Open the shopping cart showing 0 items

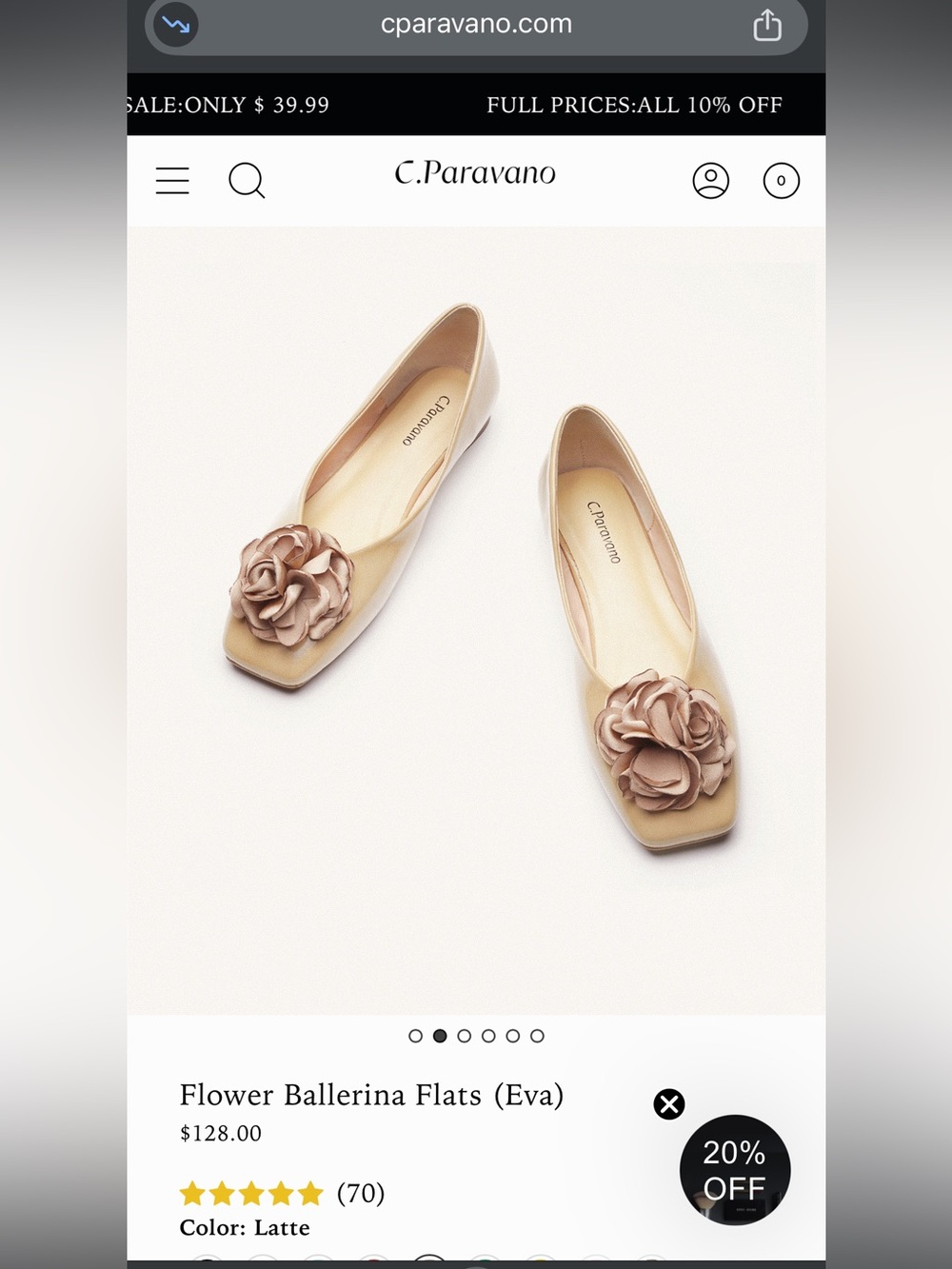781,180
